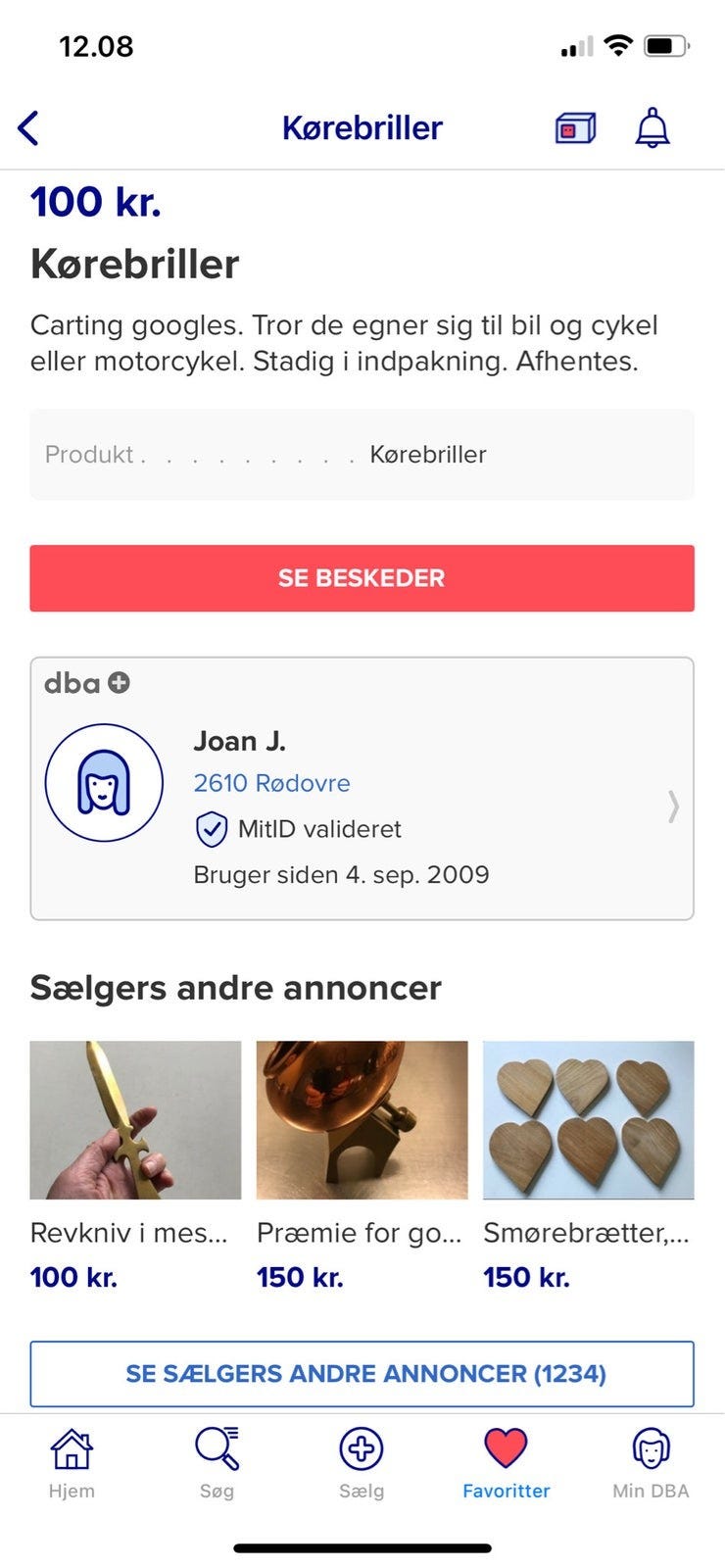This screenshot has height=1568, width=725.
Task: Tap Joan J.'s profile avatar
Action: [105, 783]
